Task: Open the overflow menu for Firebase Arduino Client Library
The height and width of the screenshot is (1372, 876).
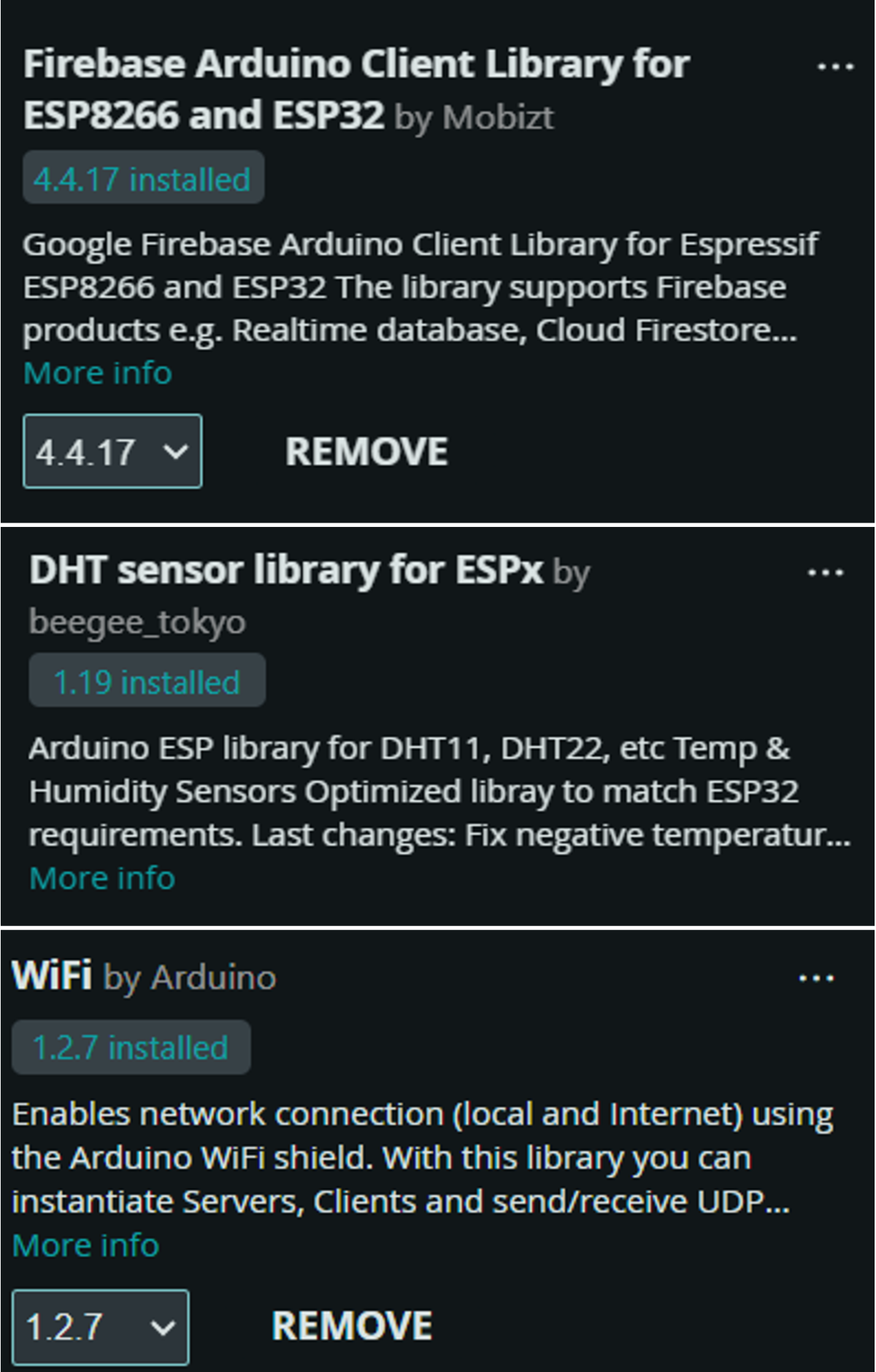Action: pyautogui.click(x=835, y=67)
